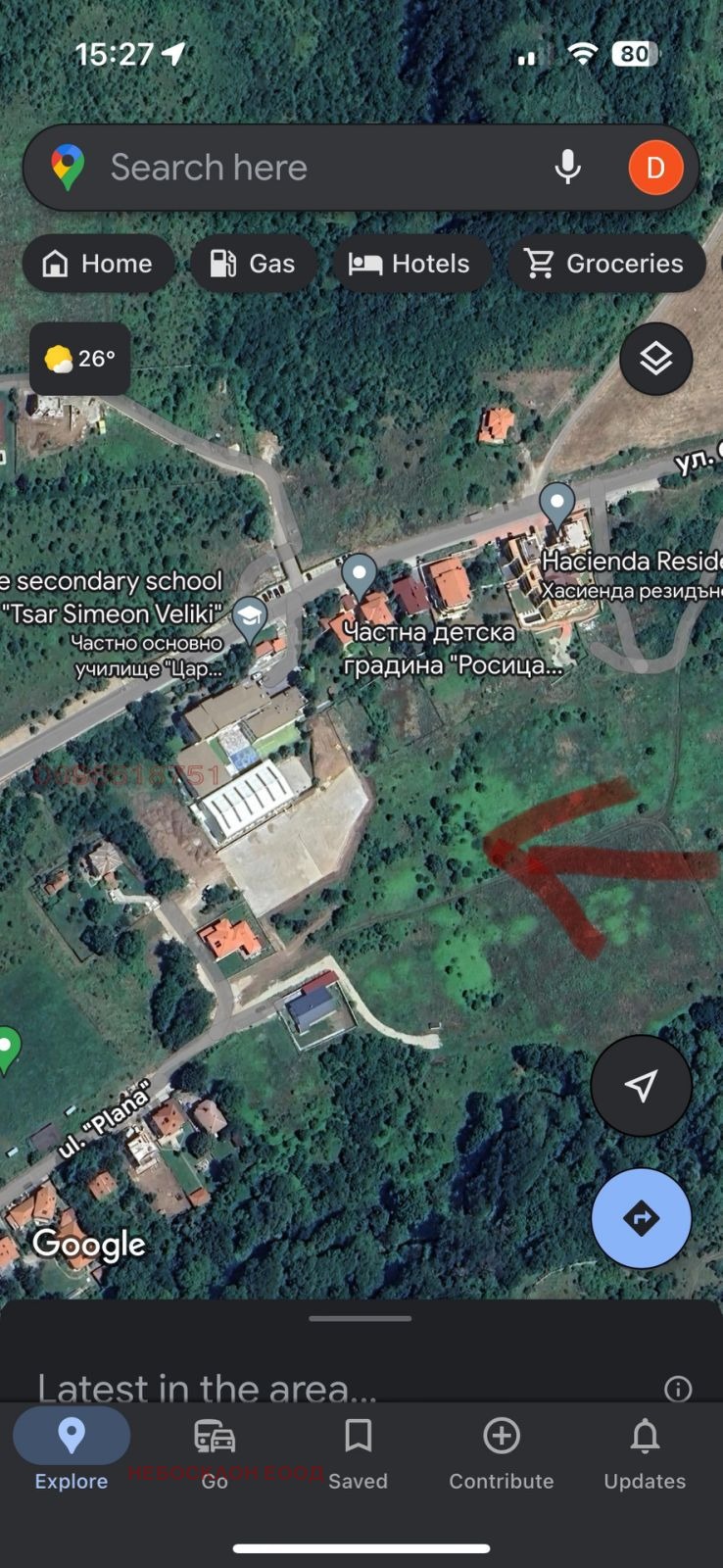Select the Gas filter chip
This screenshot has width=723, height=1568.
(253, 264)
